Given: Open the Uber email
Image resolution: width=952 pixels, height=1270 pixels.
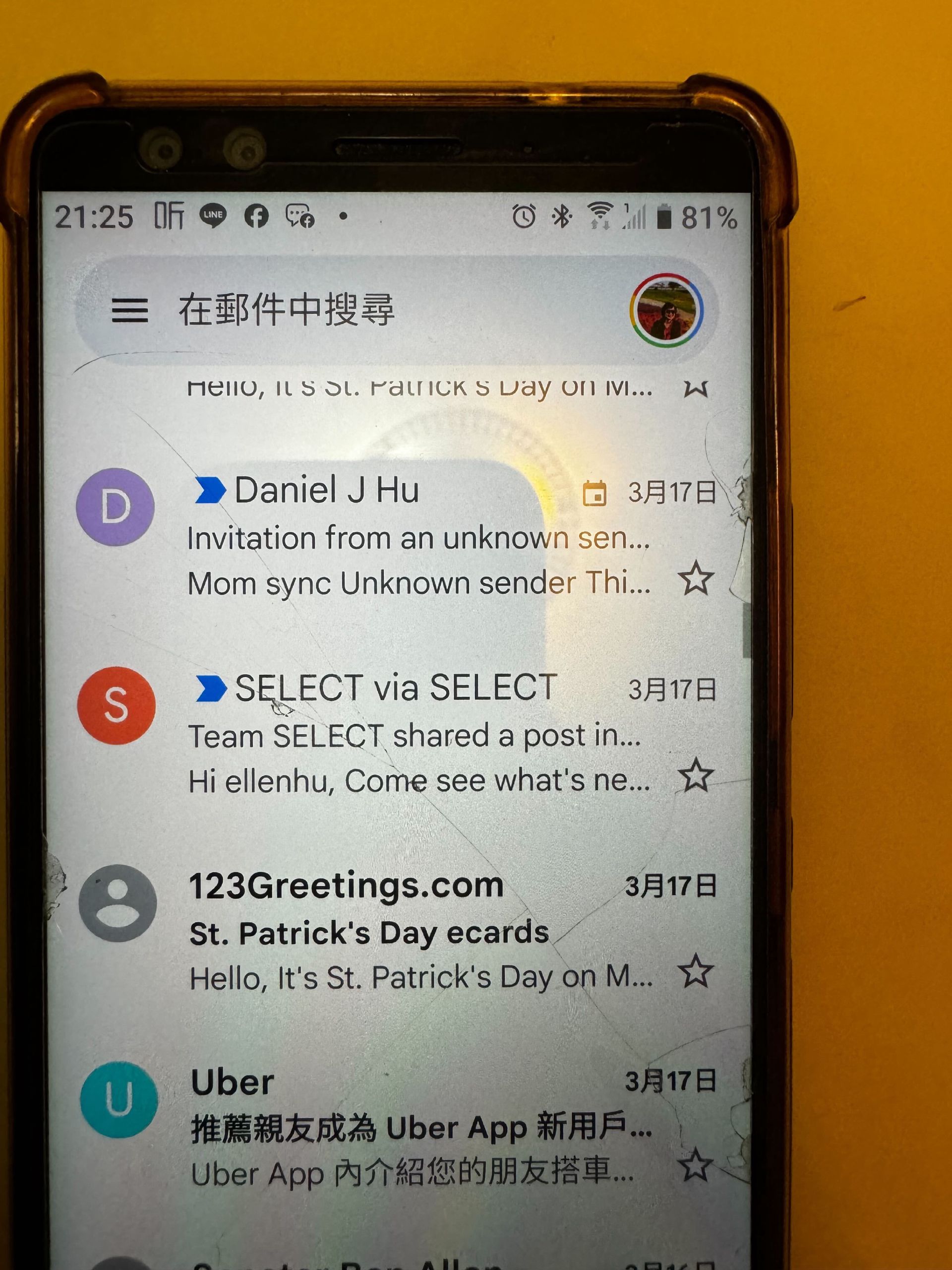Looking at the screenshot, I should pyautogui.click(x=419, y=1128).
